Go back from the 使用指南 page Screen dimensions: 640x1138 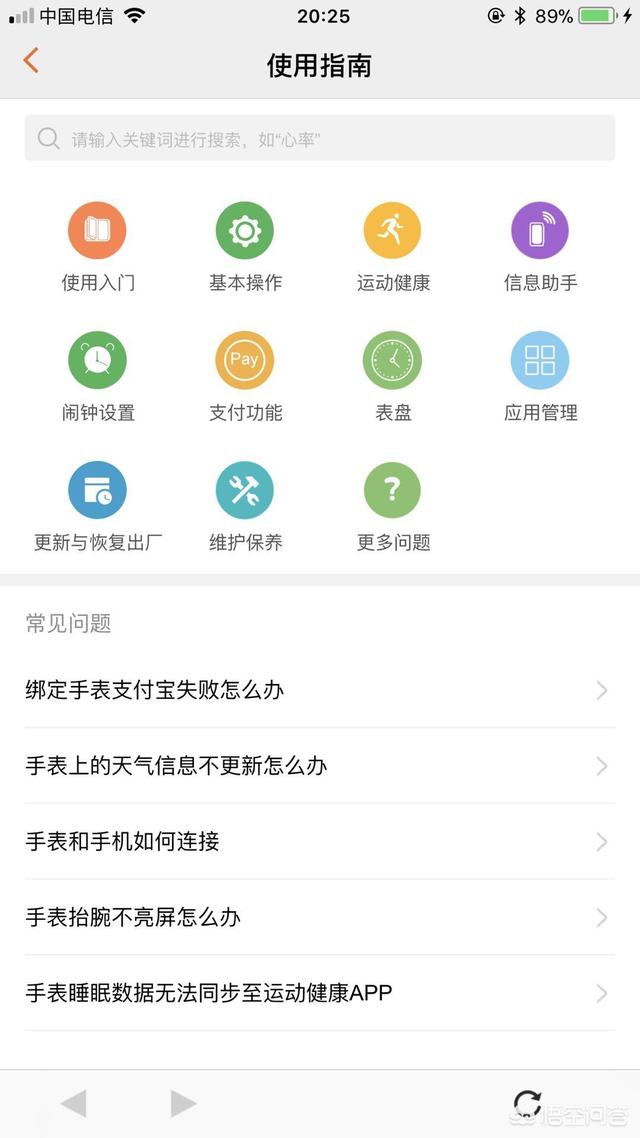point(31,61)
